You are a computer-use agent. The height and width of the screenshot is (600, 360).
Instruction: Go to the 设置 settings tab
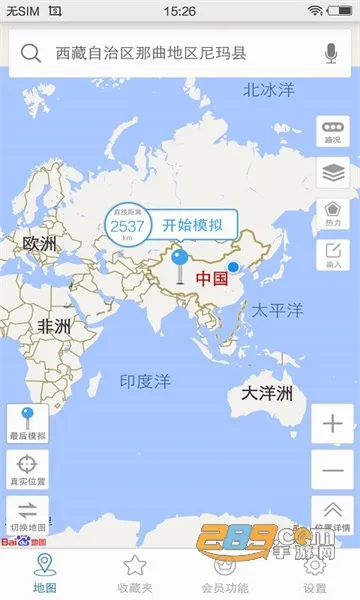pos(314,574)
